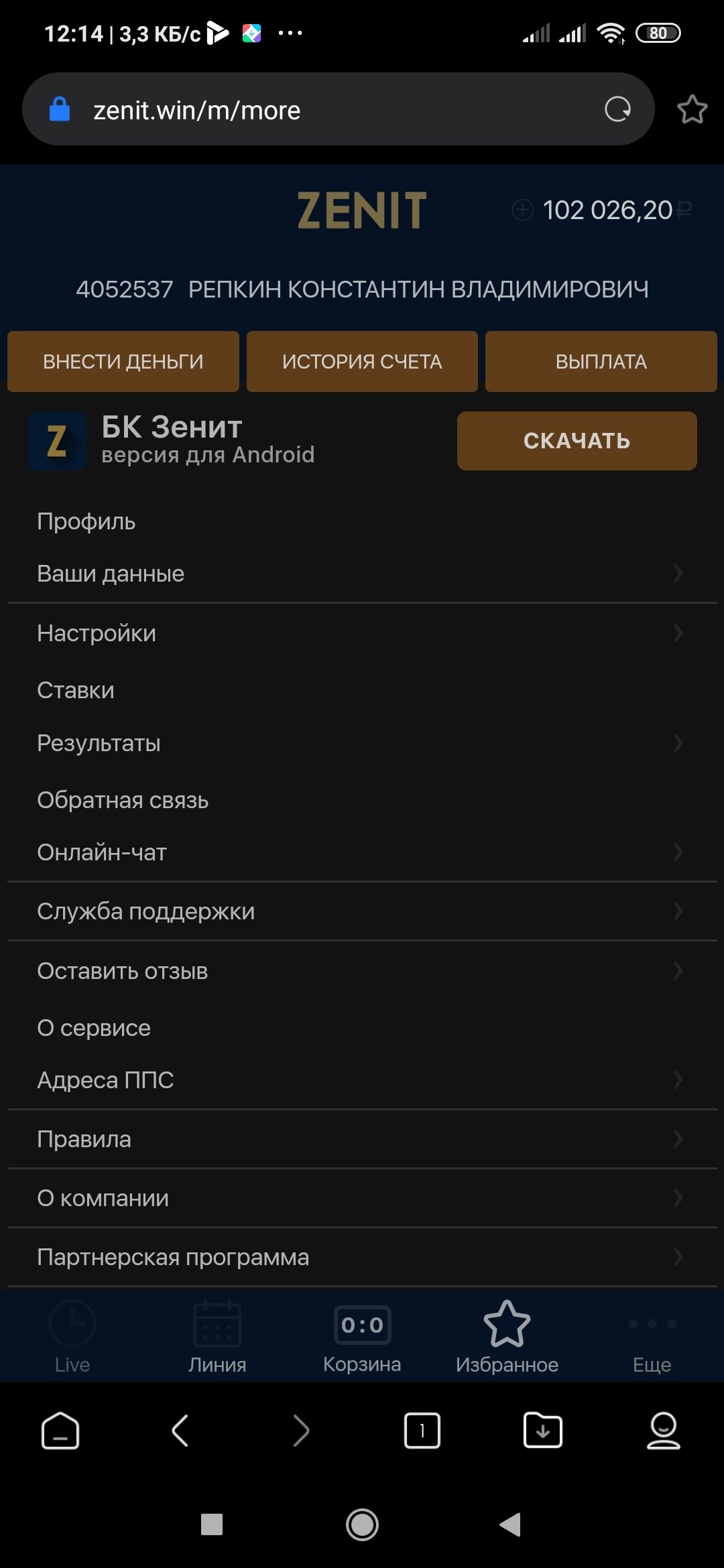Open the Ваши данные row

coord(362,574)
